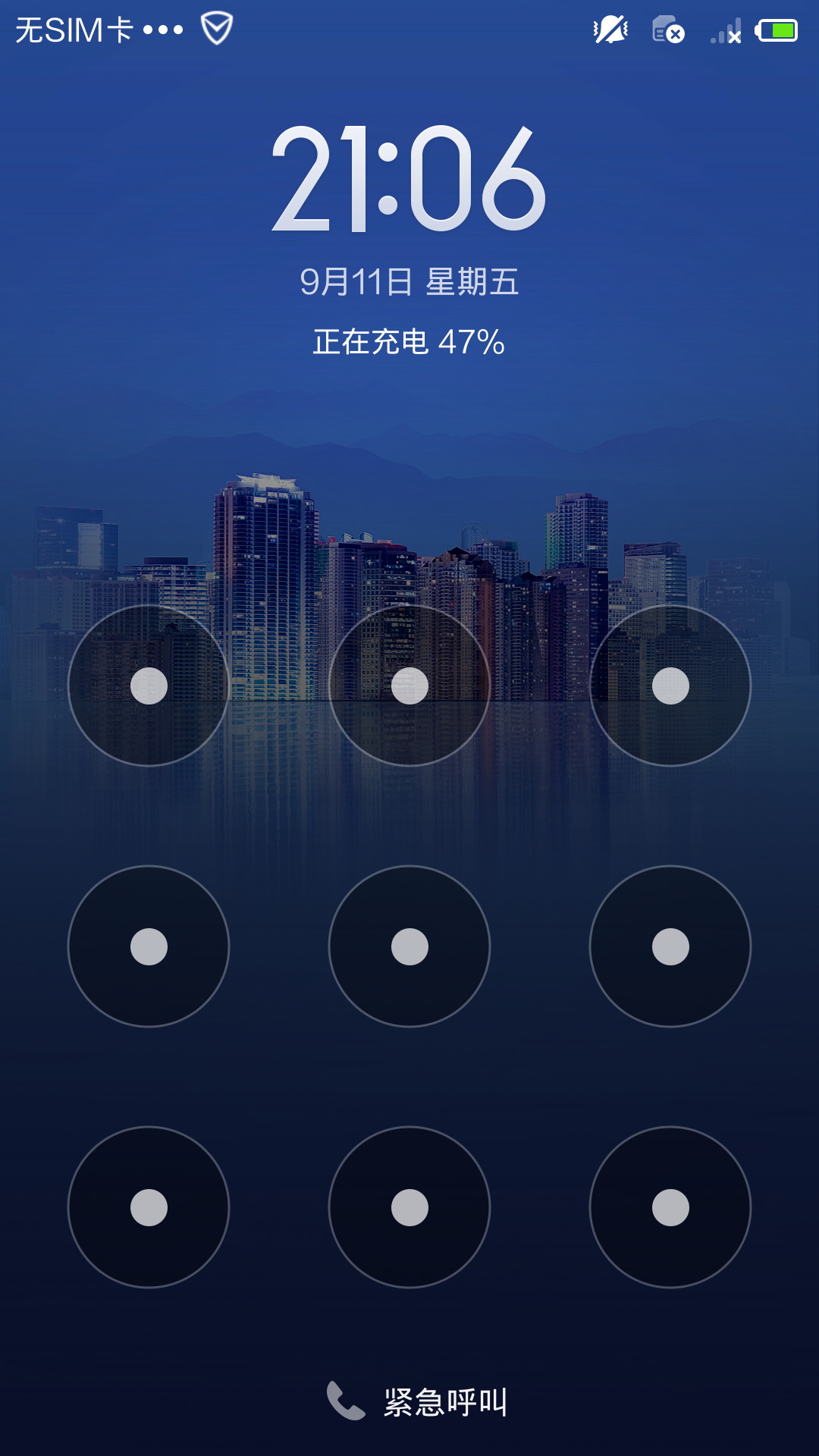Select the bottom-center pattern dot

[409, 1207]
